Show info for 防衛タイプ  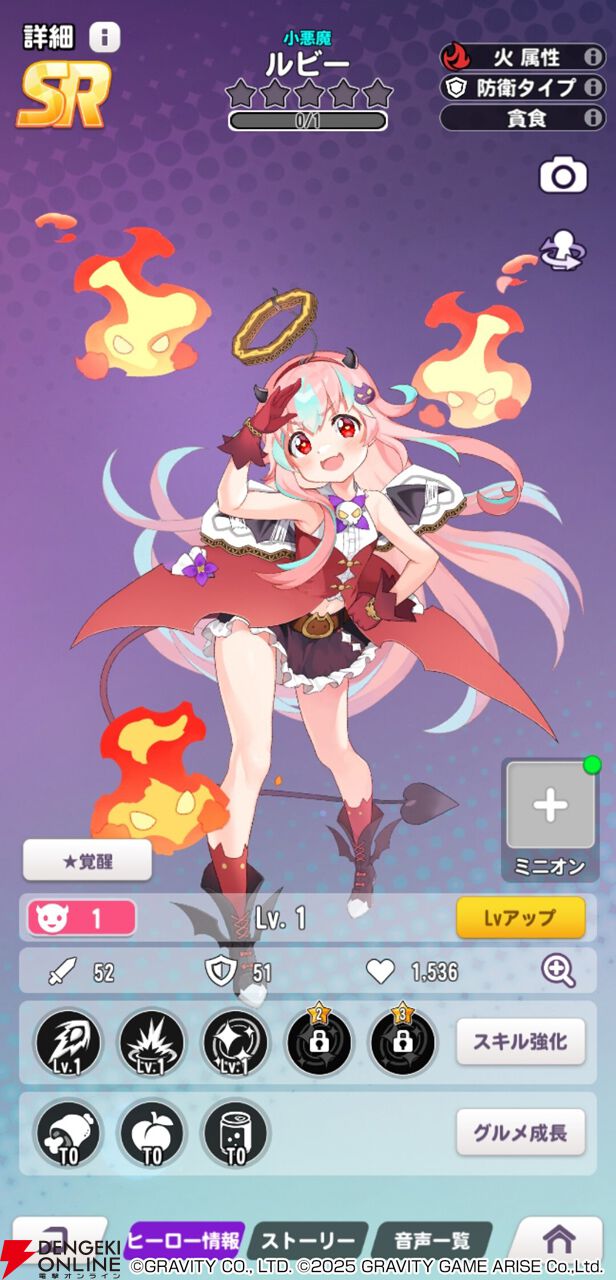[593, 87]
